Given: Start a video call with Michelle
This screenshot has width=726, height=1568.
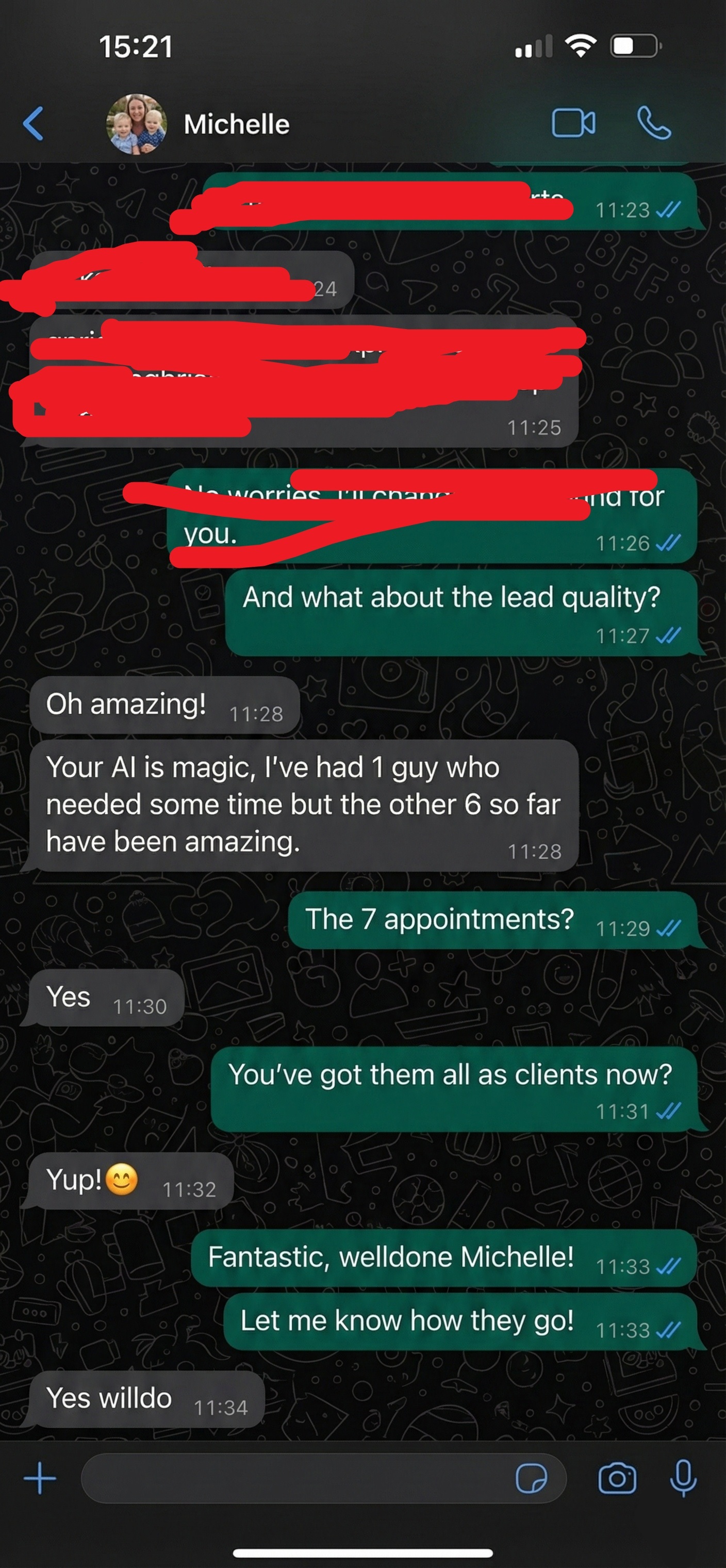Looking at the screenshot, I should 573,124.
